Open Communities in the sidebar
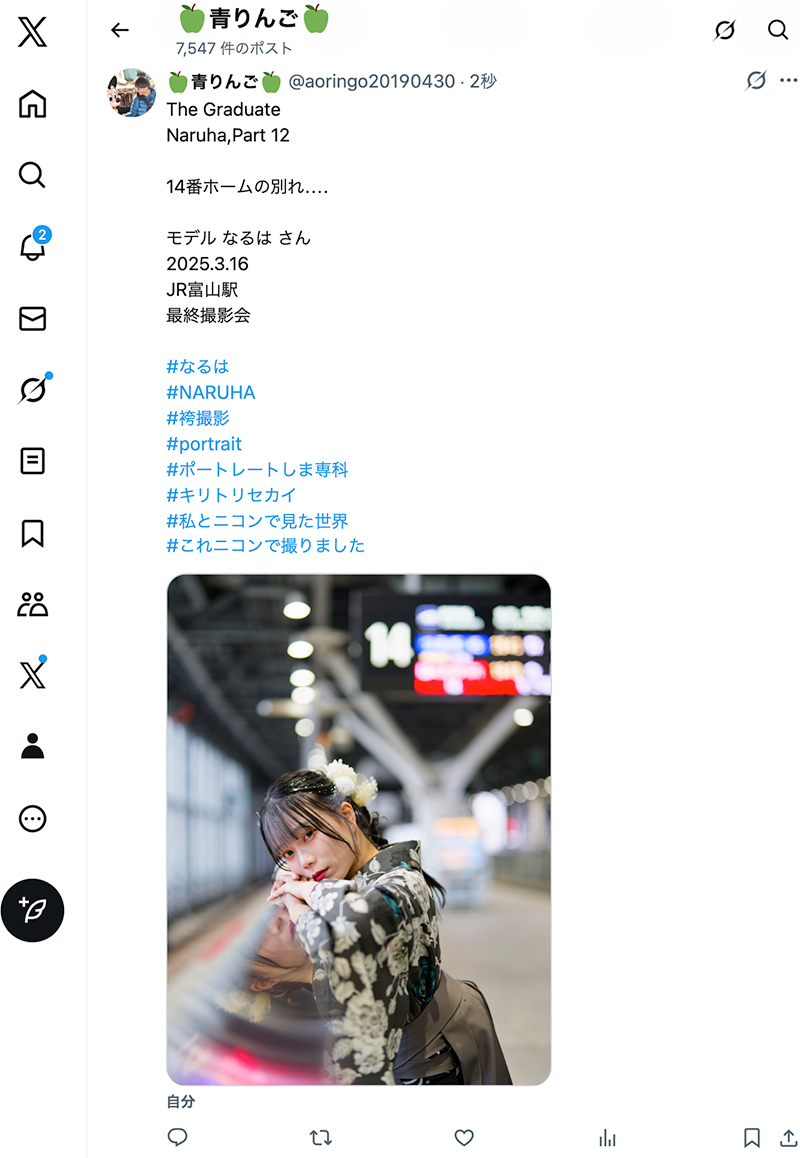 [32, 604]
